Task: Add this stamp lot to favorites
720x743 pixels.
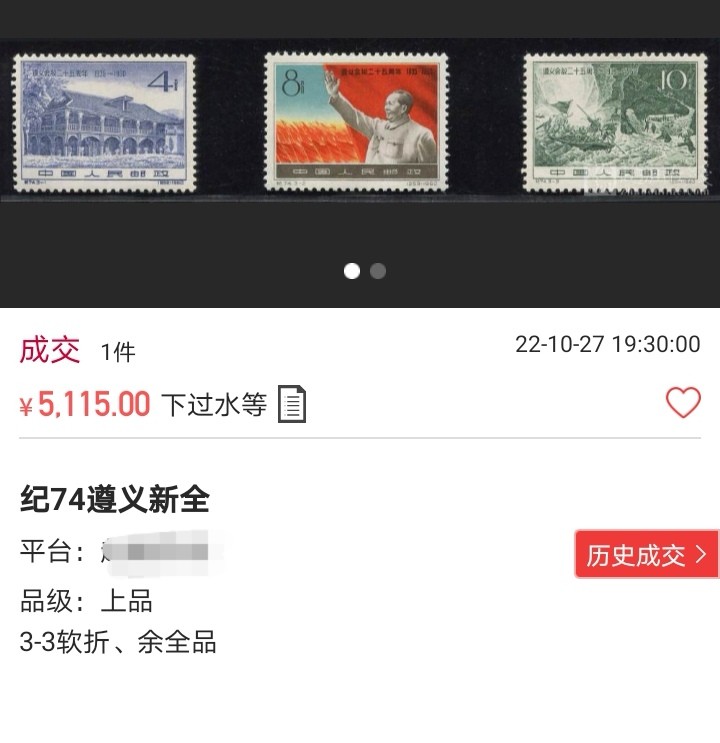Action: [683, 403]
